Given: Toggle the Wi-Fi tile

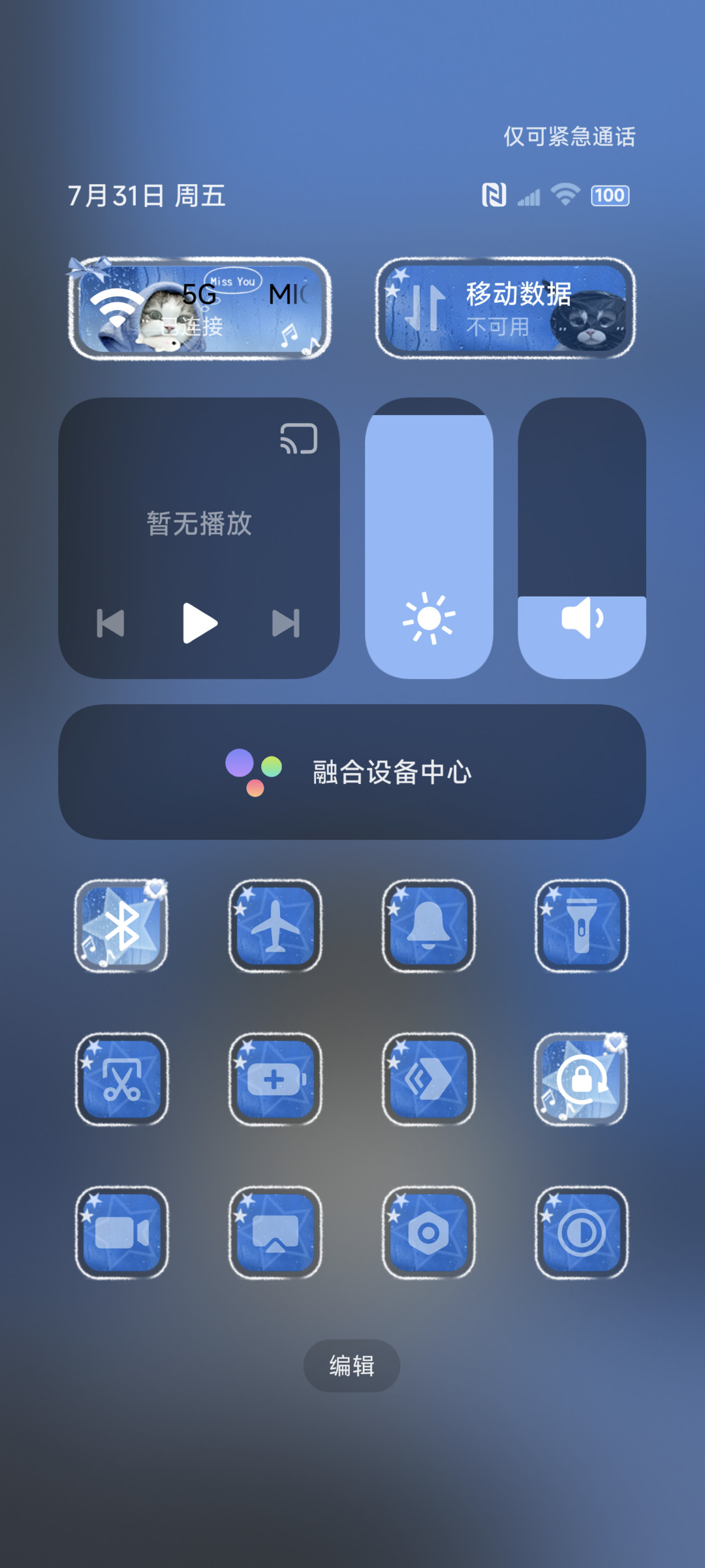Looking at the screenshot, I should coord(200,308).
